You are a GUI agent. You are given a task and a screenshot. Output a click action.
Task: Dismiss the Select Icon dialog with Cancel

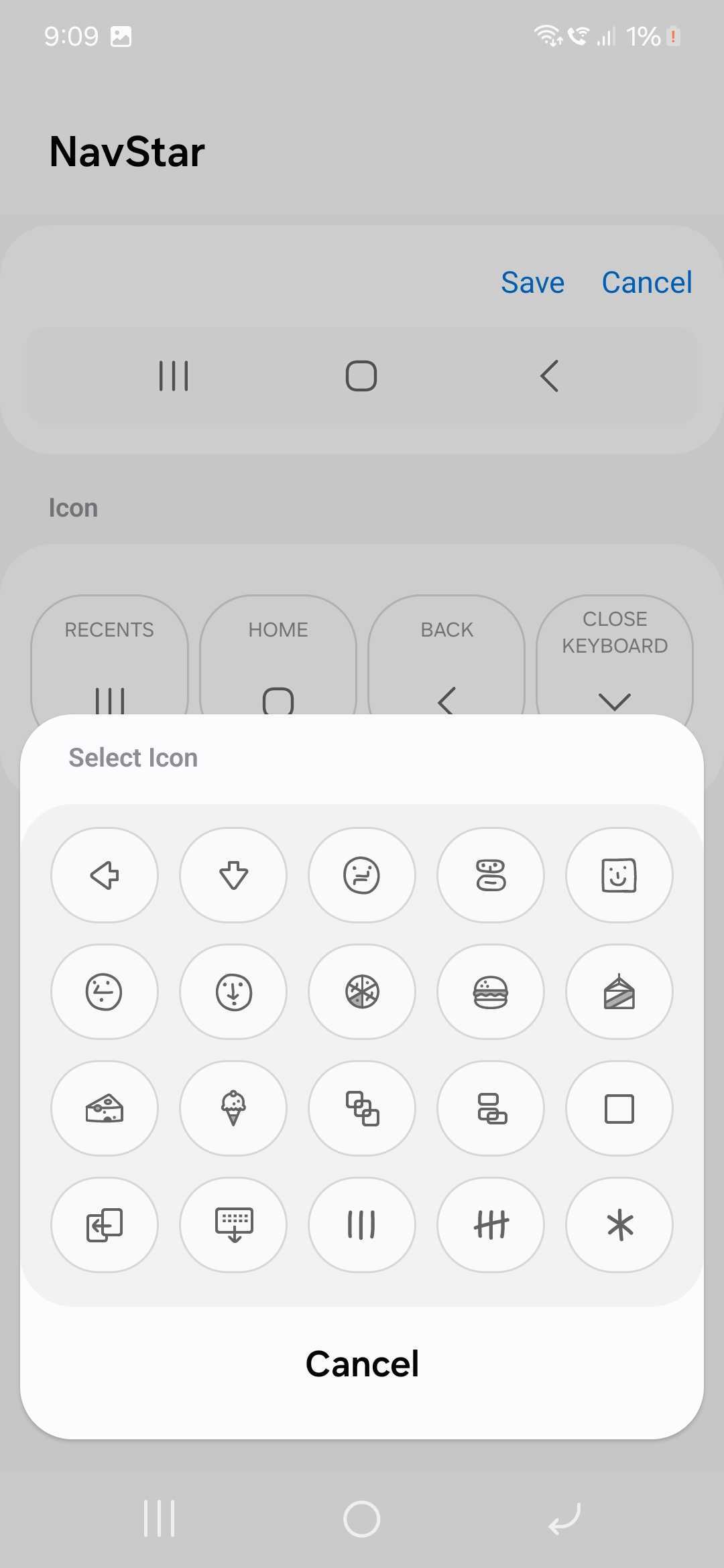[362, 1364]
